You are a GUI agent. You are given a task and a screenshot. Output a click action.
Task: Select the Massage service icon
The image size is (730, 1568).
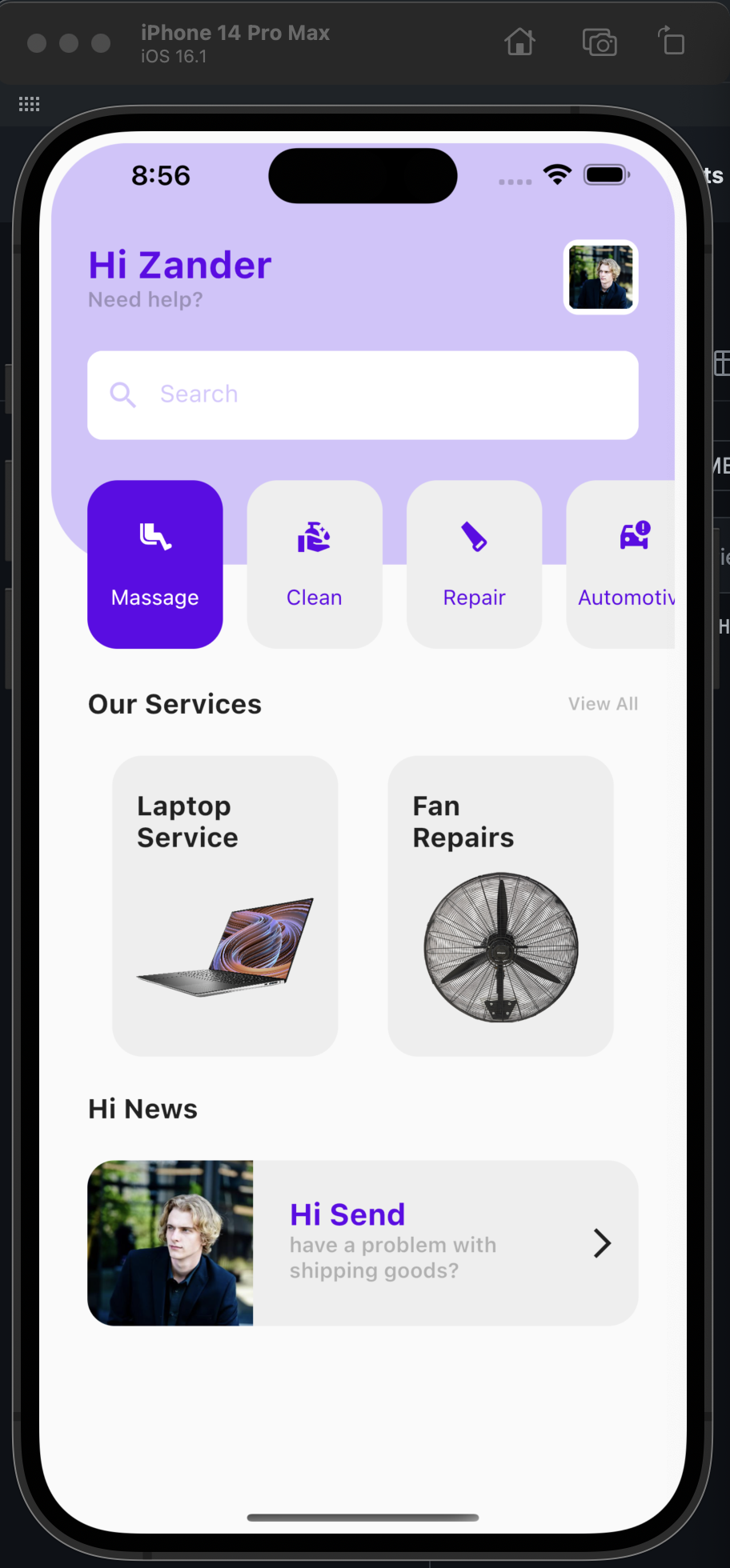pos(154,536)
